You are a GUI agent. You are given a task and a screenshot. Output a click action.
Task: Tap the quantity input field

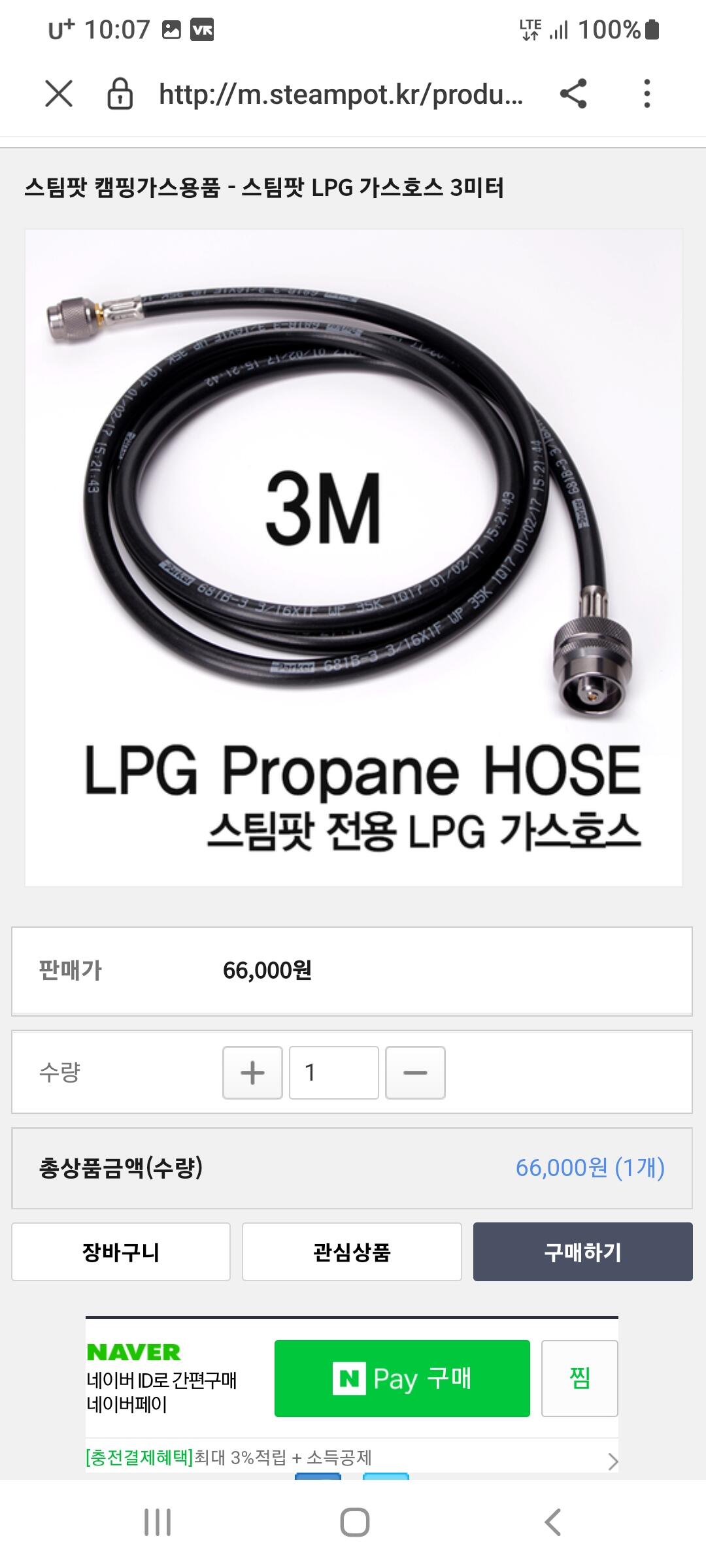pyautogui.click(x=334, y=1073)
